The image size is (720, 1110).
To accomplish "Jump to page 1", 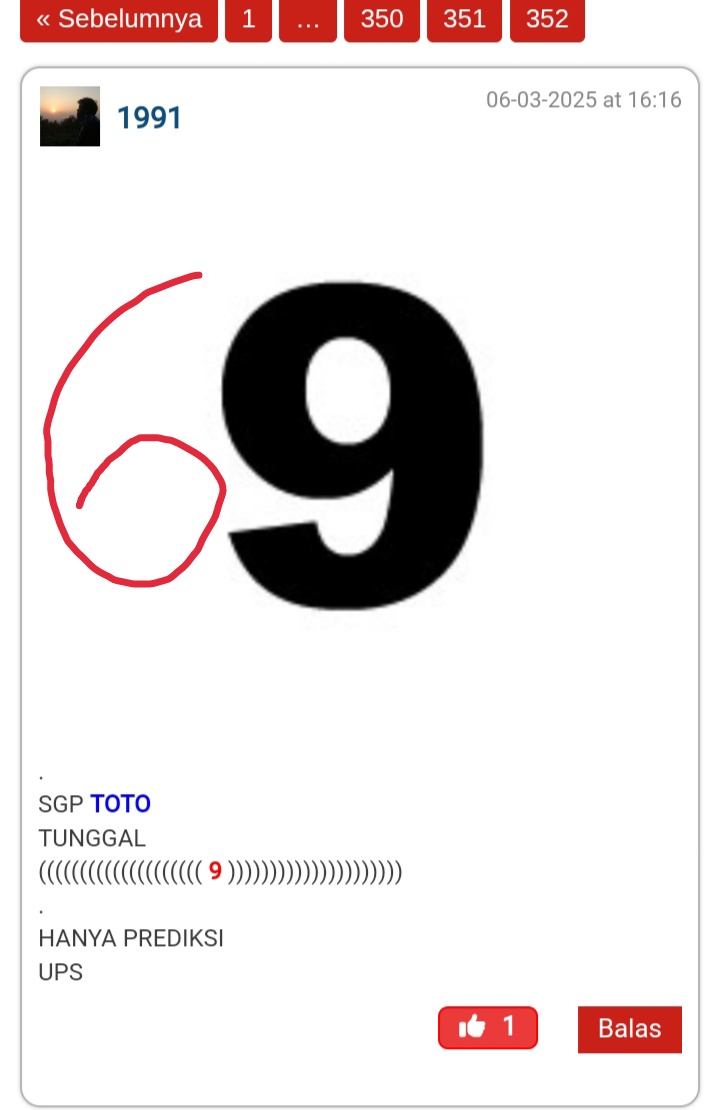I will click(x=248, y=19).
